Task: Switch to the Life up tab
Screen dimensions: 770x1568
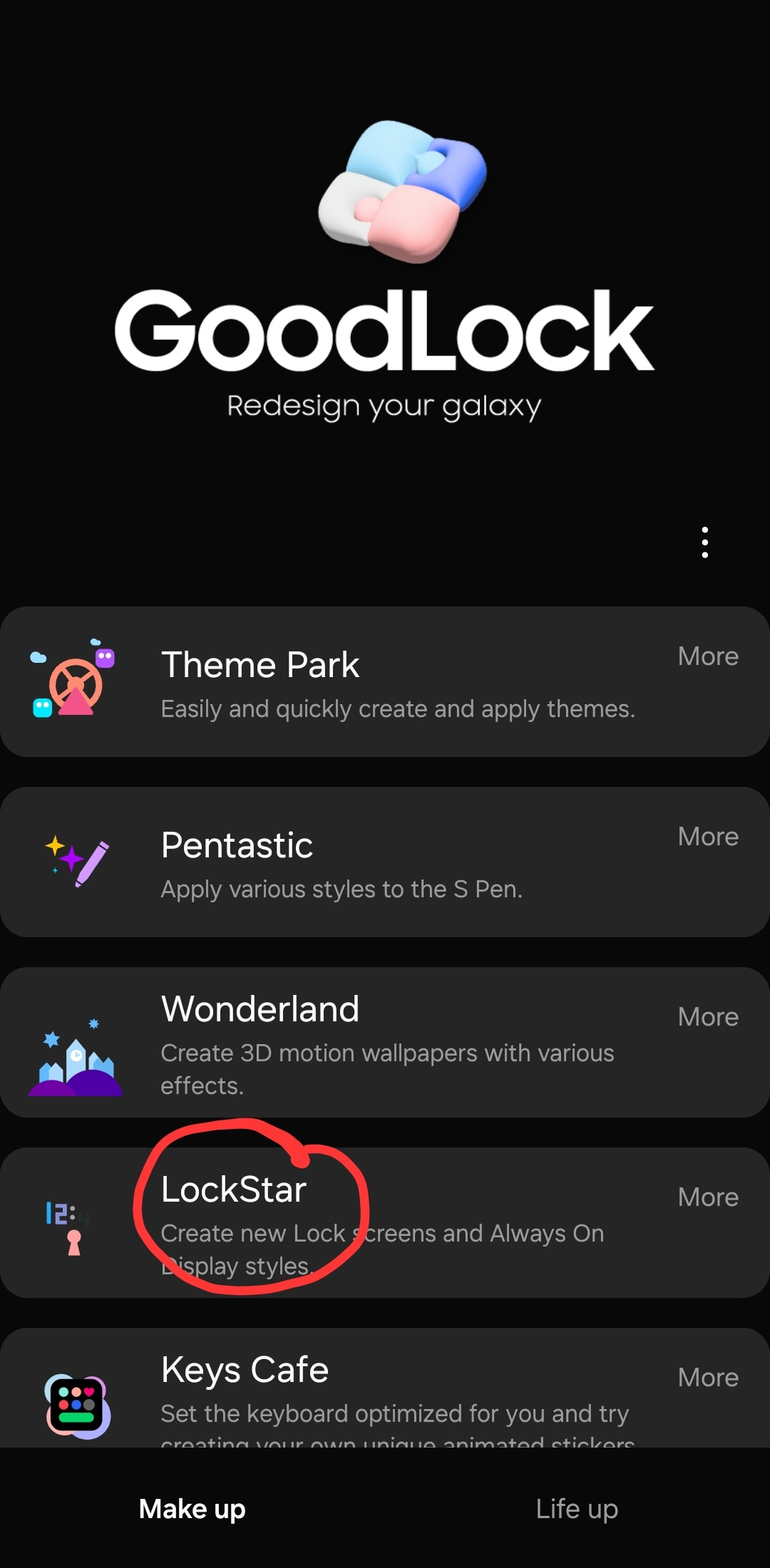Action: (577, 1509)
